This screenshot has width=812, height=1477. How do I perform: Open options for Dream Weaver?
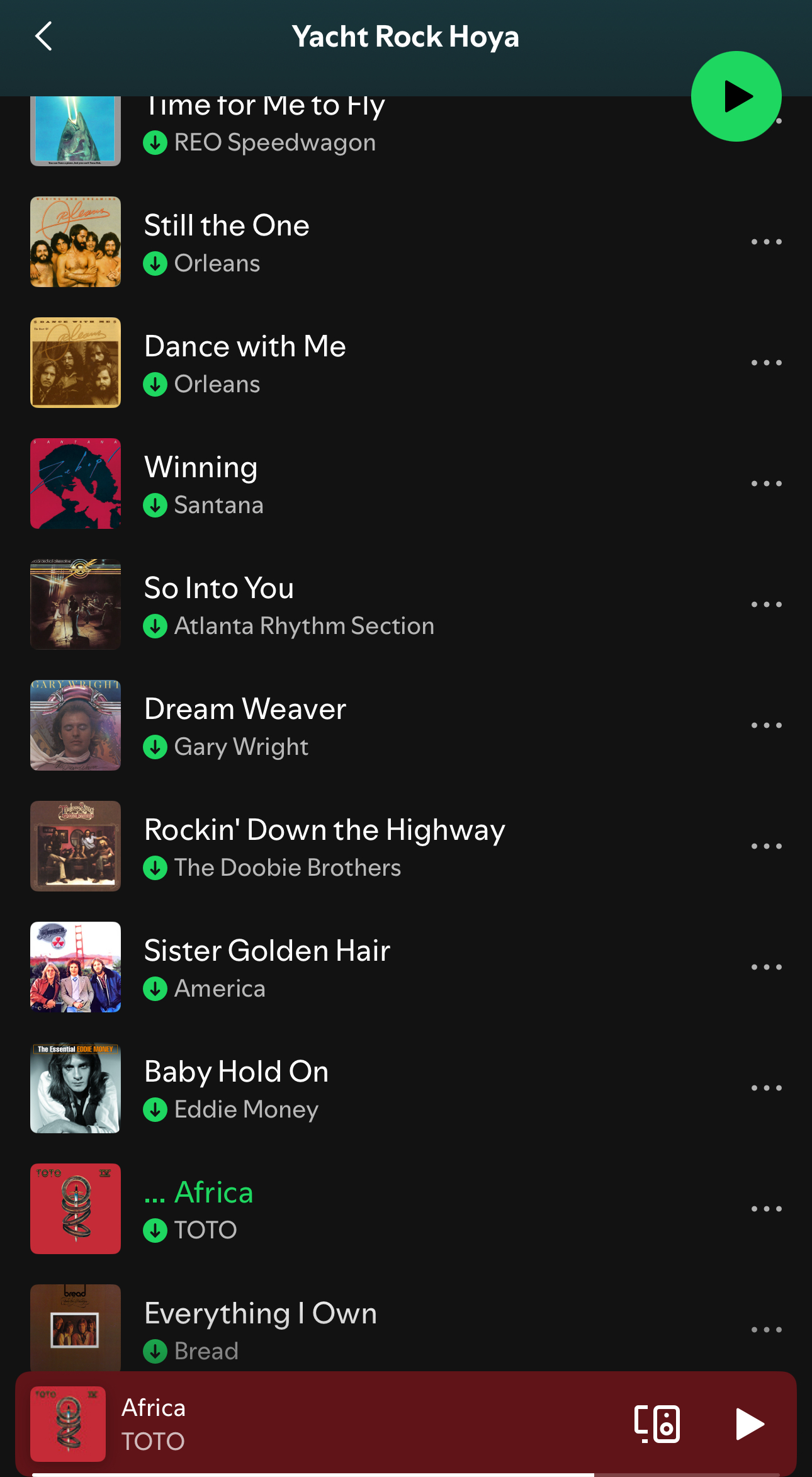point(766,725)
